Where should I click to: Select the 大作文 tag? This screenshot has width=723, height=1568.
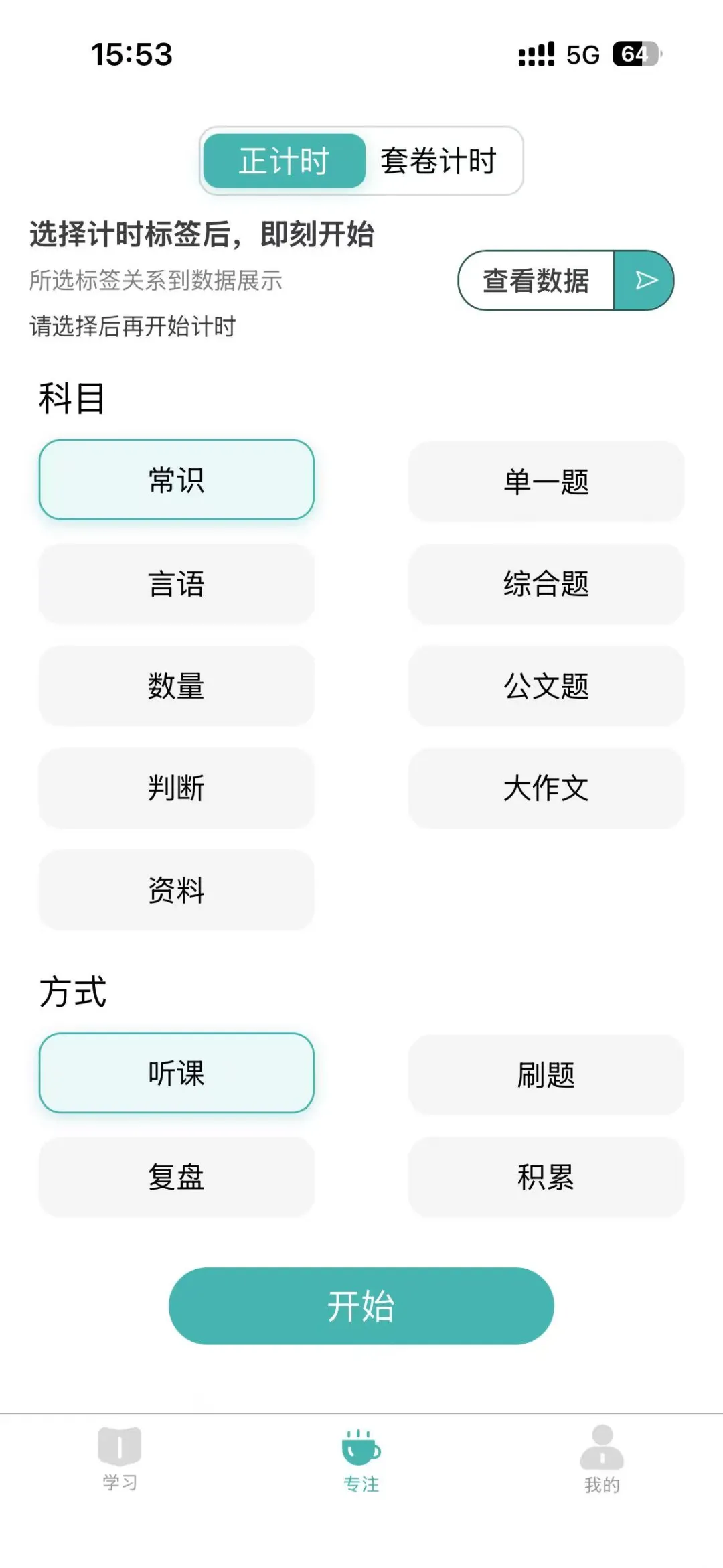click(546, 788)
